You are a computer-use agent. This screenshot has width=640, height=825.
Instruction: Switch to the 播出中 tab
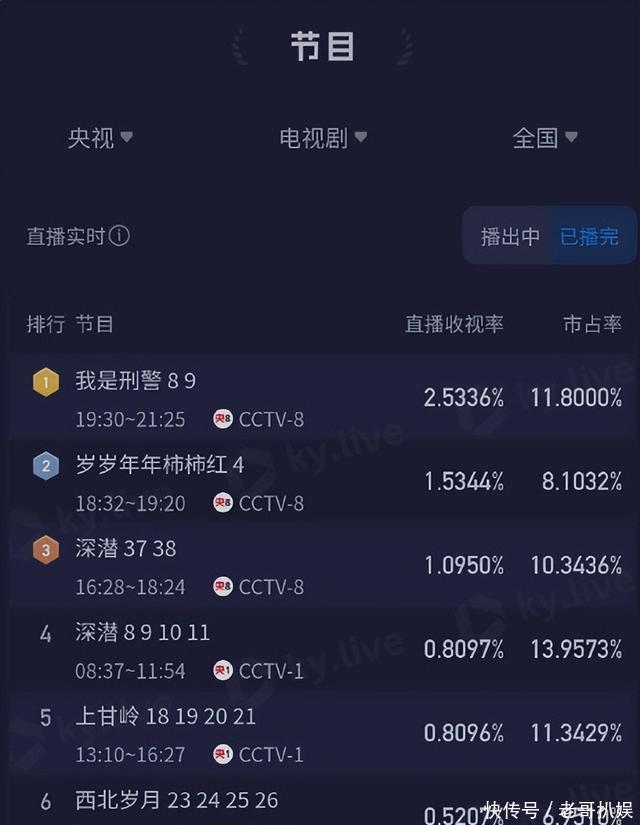510,237
